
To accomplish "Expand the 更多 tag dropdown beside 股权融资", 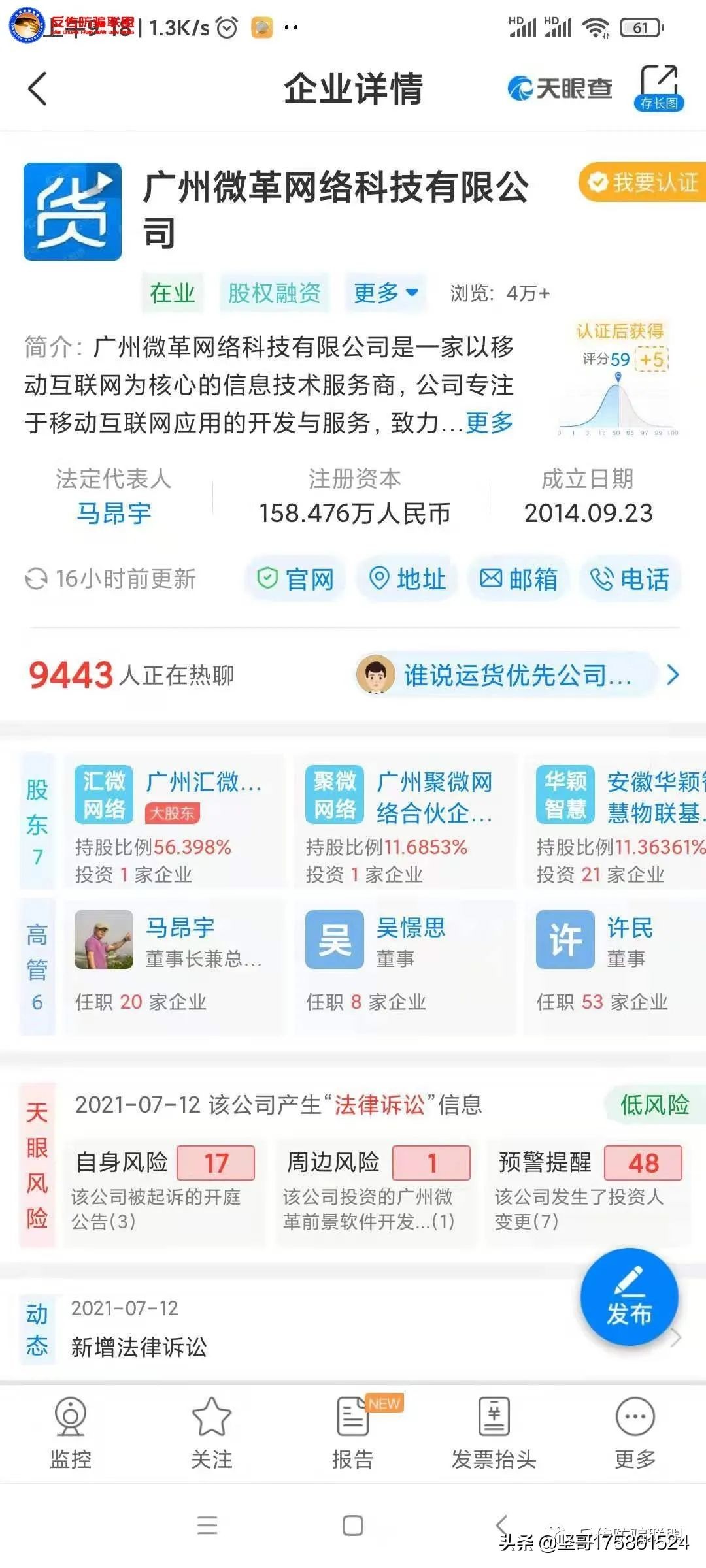I will [386, 293].
